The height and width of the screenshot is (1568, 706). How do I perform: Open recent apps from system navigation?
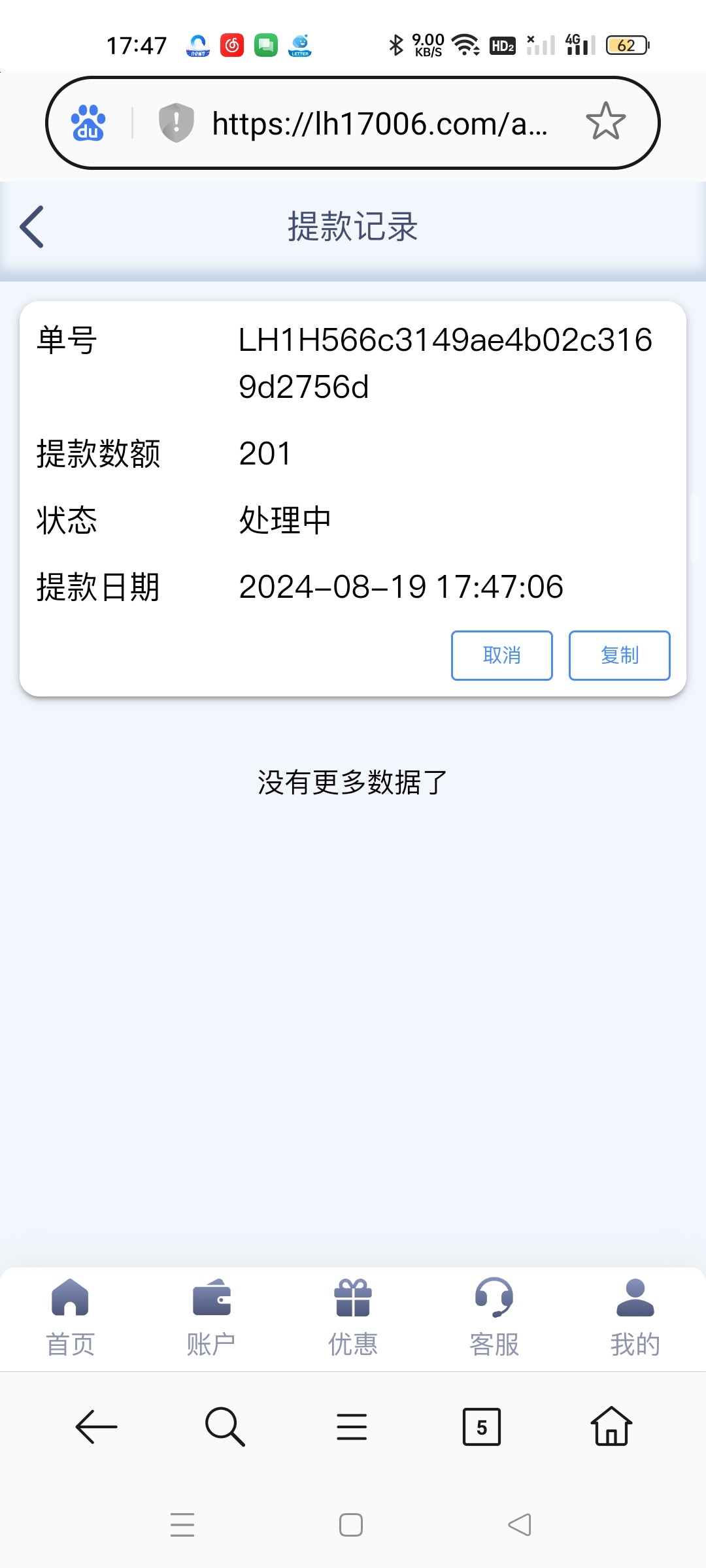pos(182,1525)
